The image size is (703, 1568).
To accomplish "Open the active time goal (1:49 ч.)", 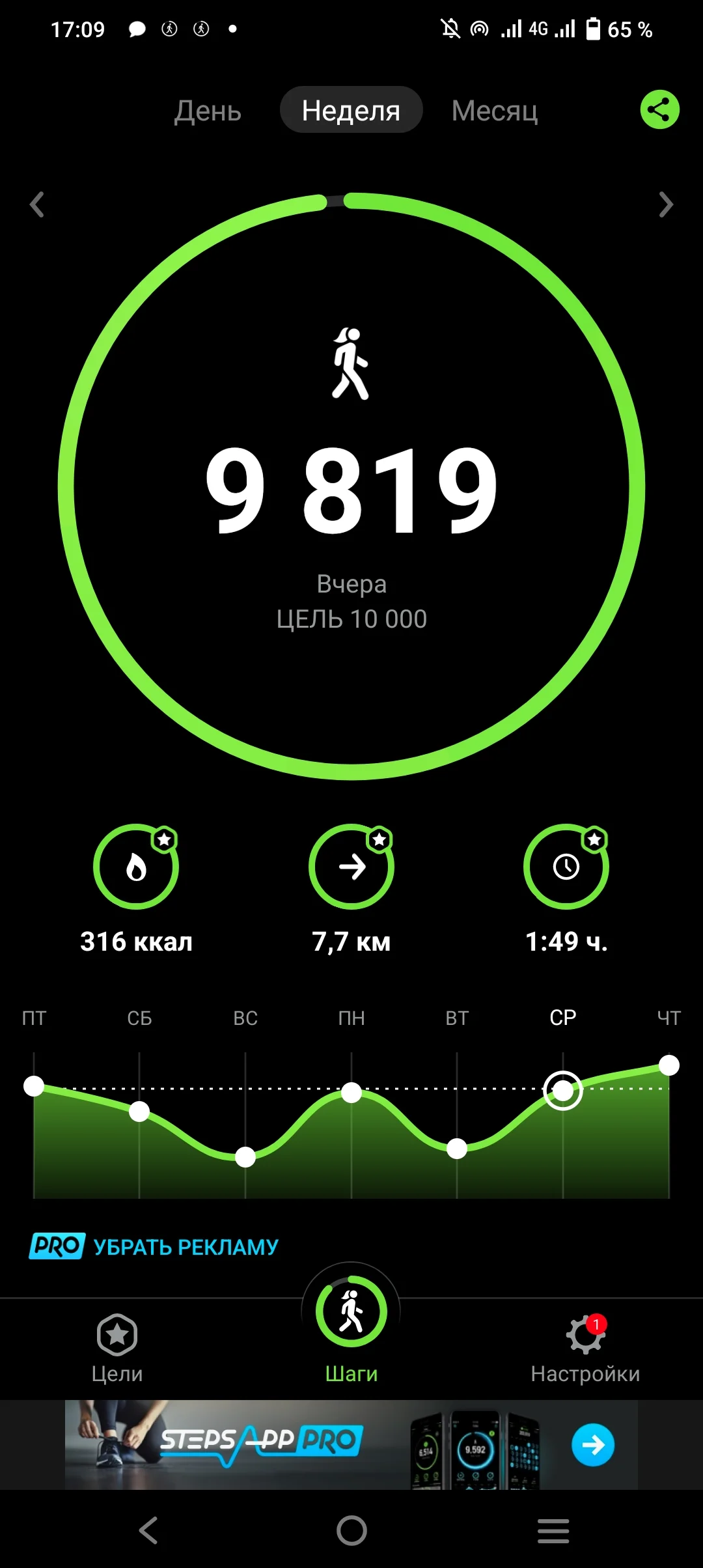I will [x=566, y=867].
